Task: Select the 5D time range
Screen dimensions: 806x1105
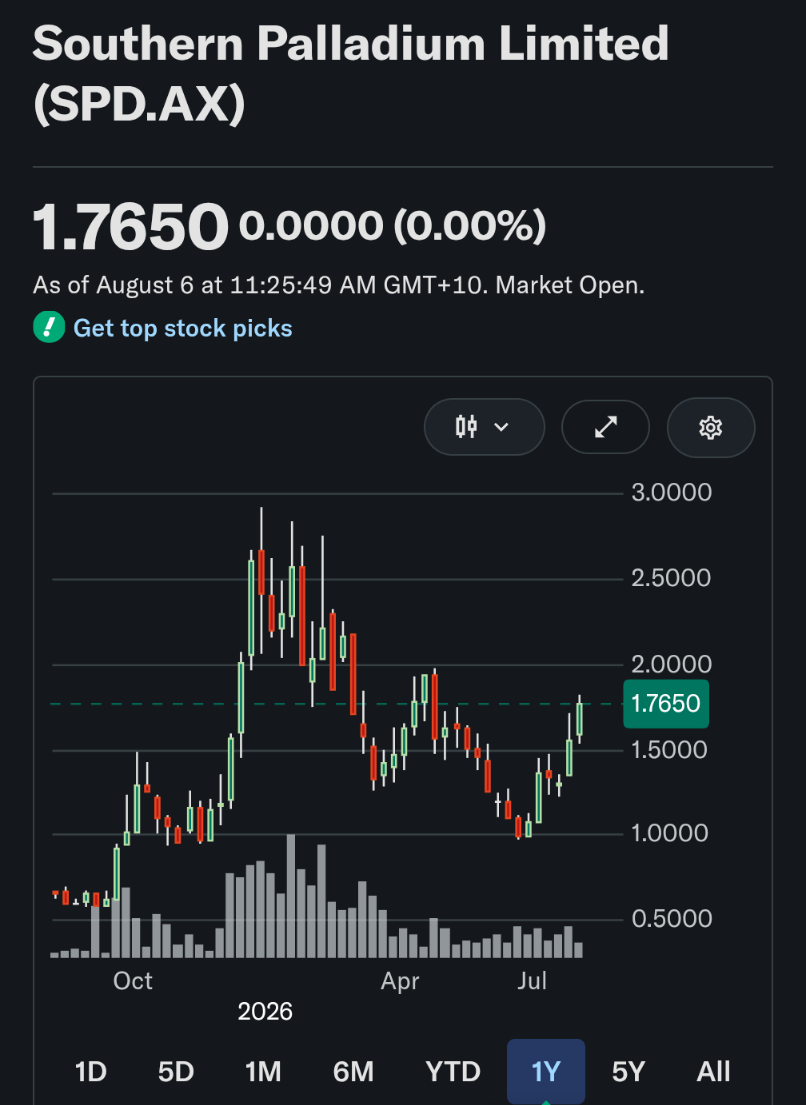Action: coord(176,1071)
